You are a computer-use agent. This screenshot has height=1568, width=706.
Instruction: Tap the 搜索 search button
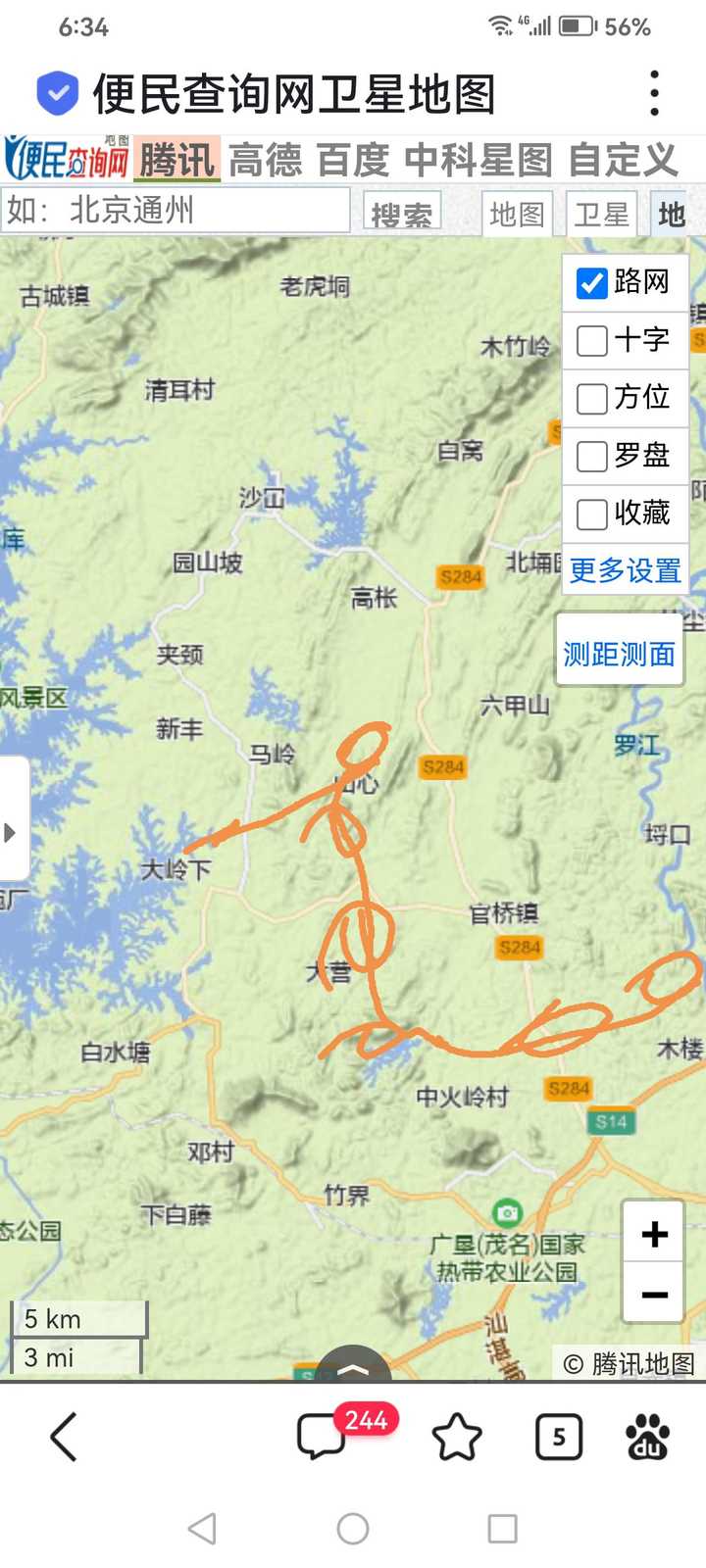pos(402,214)
